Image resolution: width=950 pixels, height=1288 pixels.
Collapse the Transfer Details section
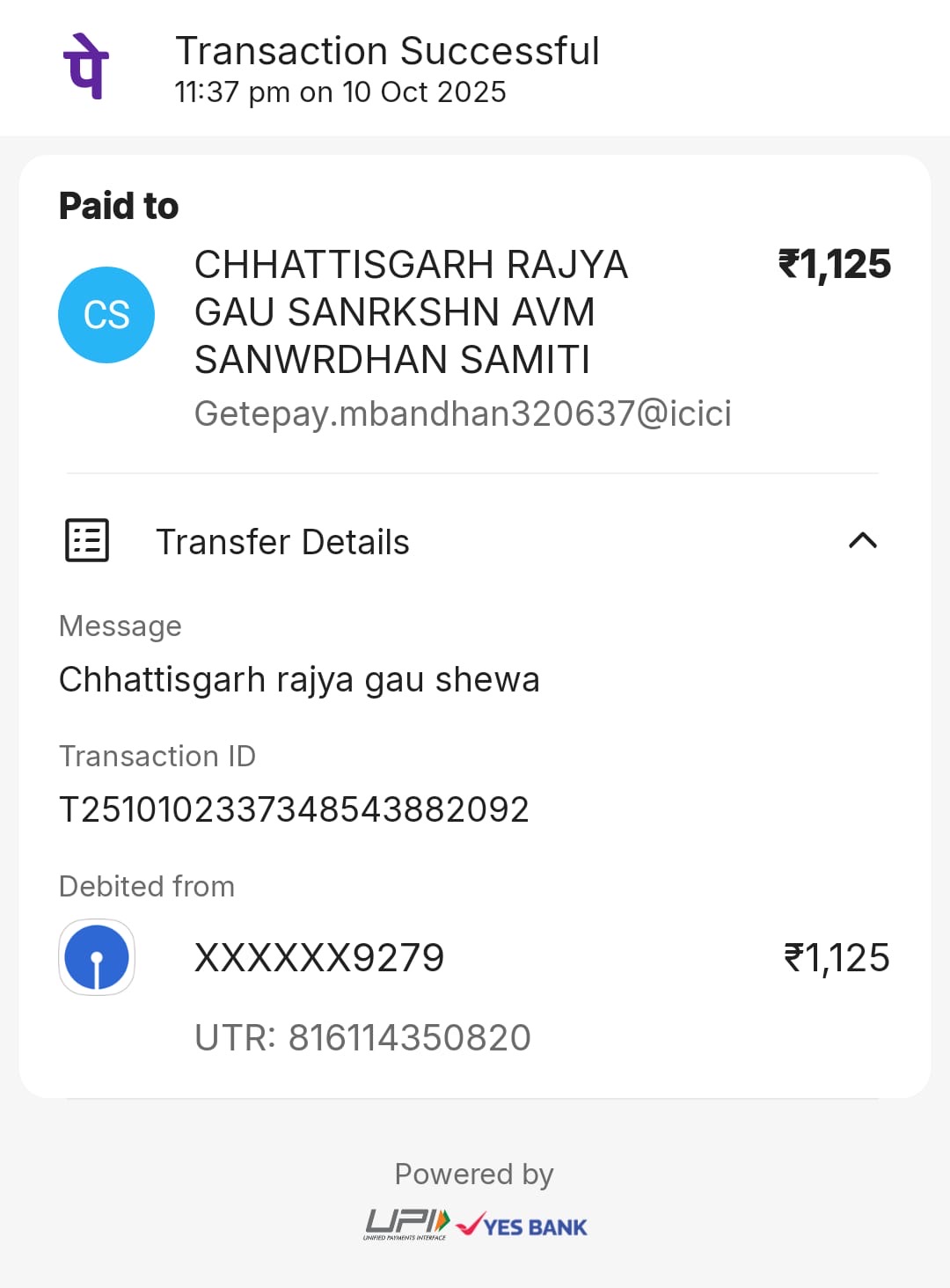[x=862, y=540]
